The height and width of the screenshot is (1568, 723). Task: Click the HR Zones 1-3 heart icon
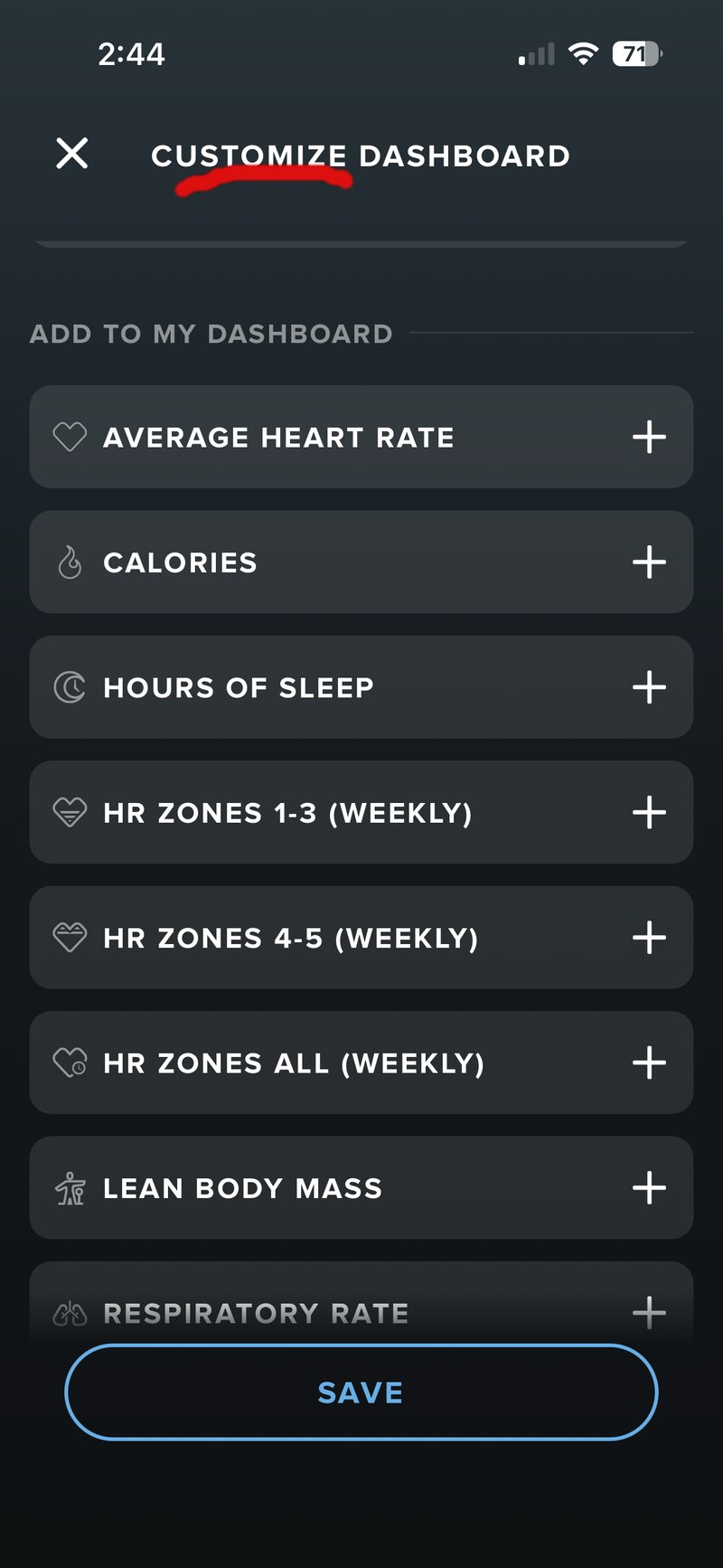(71, 812)
